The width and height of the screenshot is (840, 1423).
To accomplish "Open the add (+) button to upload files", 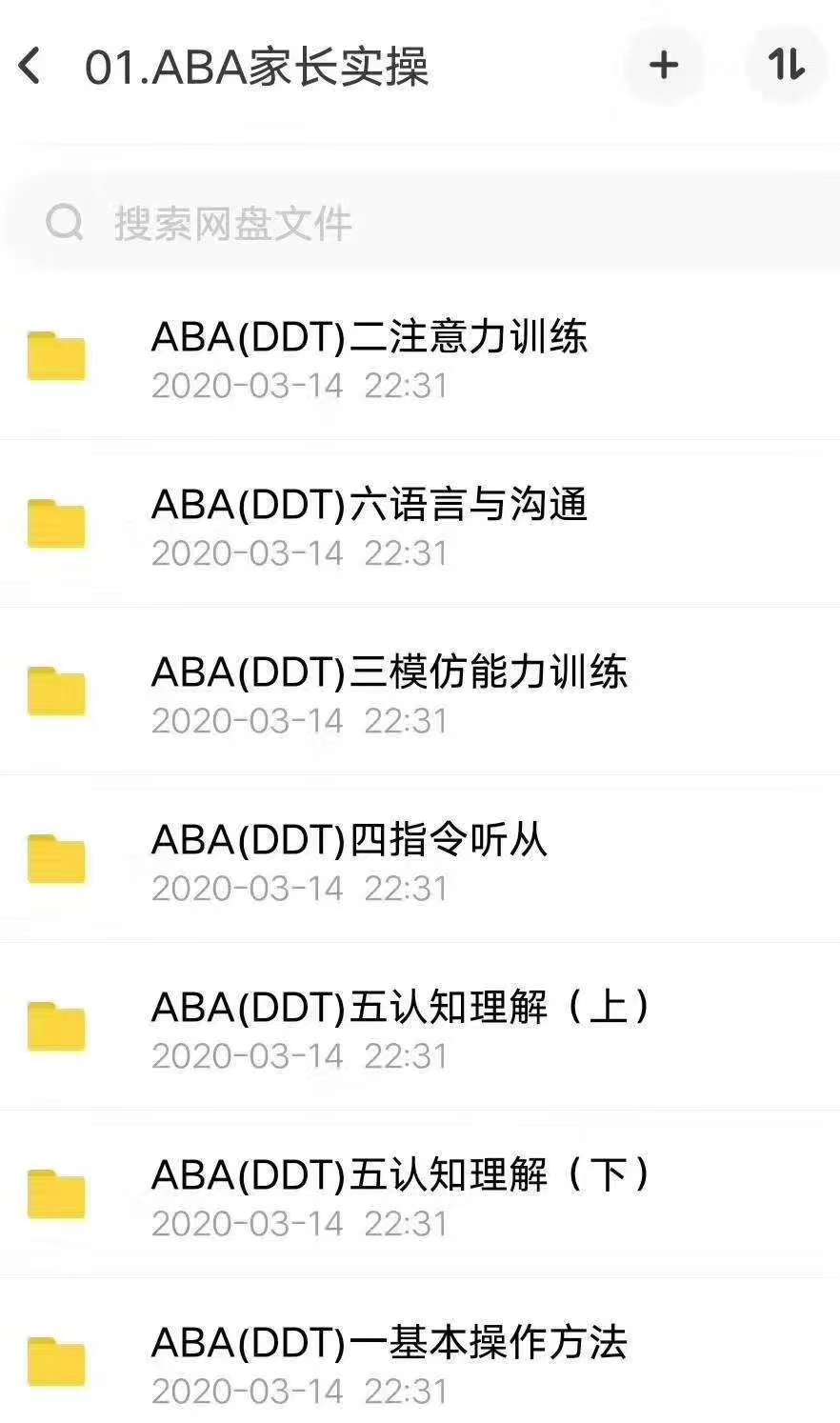I will pos(664,65).
